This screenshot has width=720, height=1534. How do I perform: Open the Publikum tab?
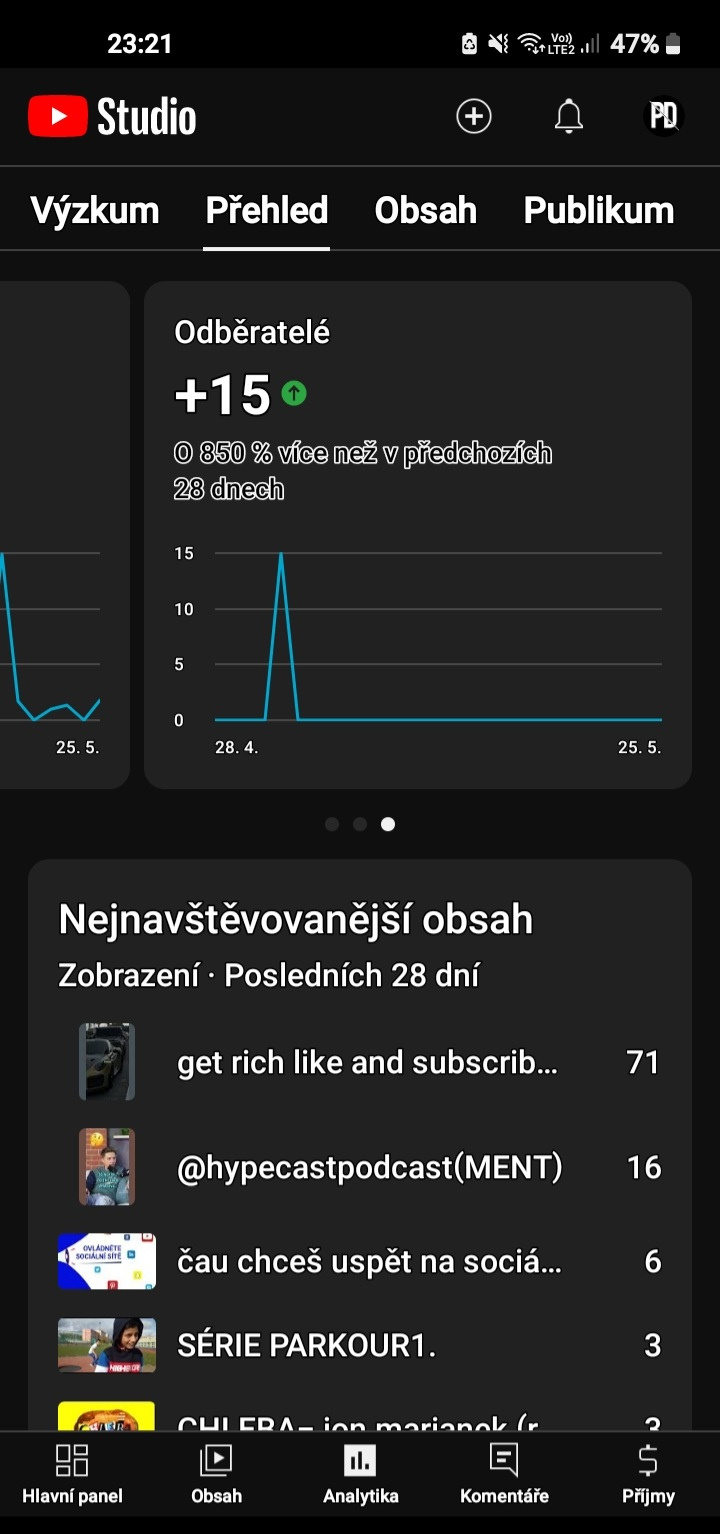598,210
